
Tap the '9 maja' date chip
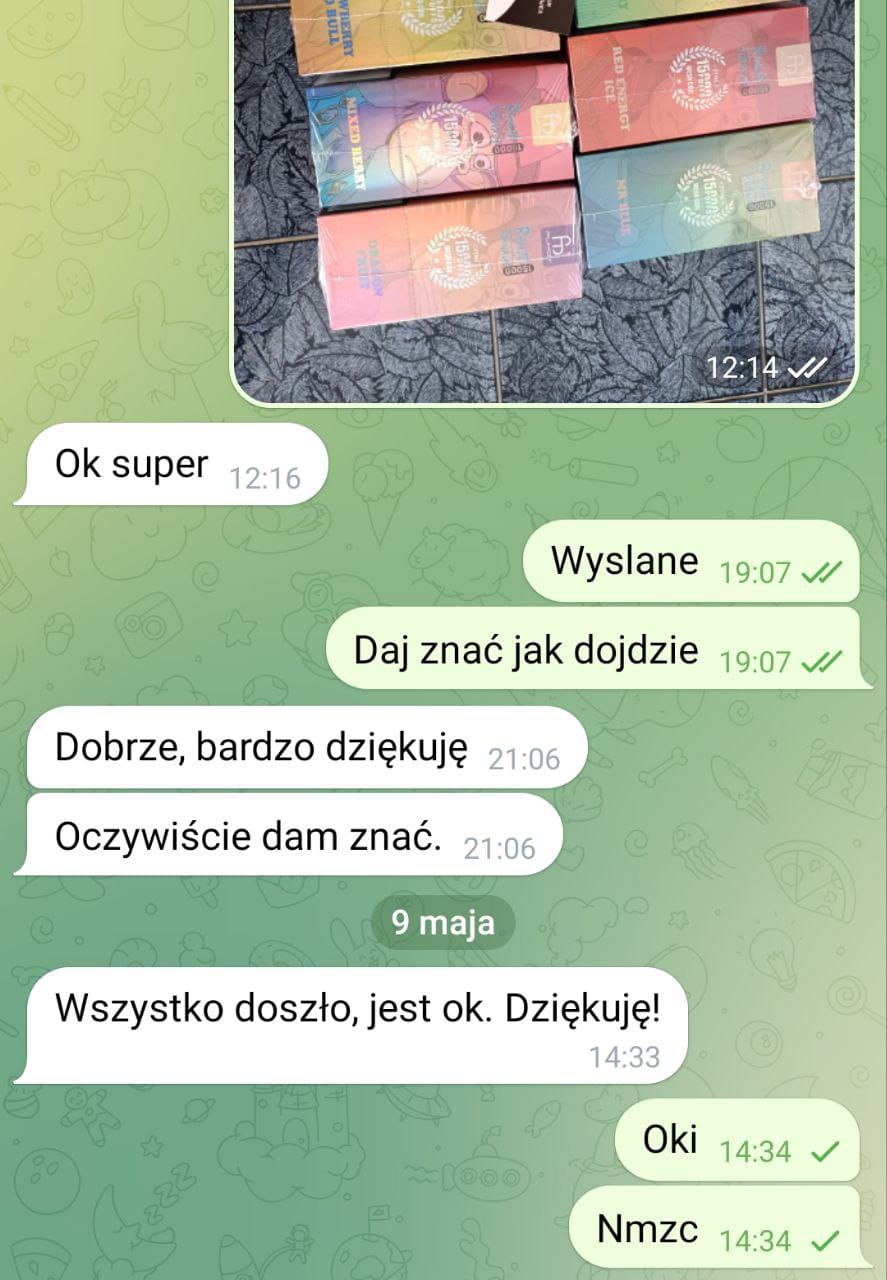443,922
